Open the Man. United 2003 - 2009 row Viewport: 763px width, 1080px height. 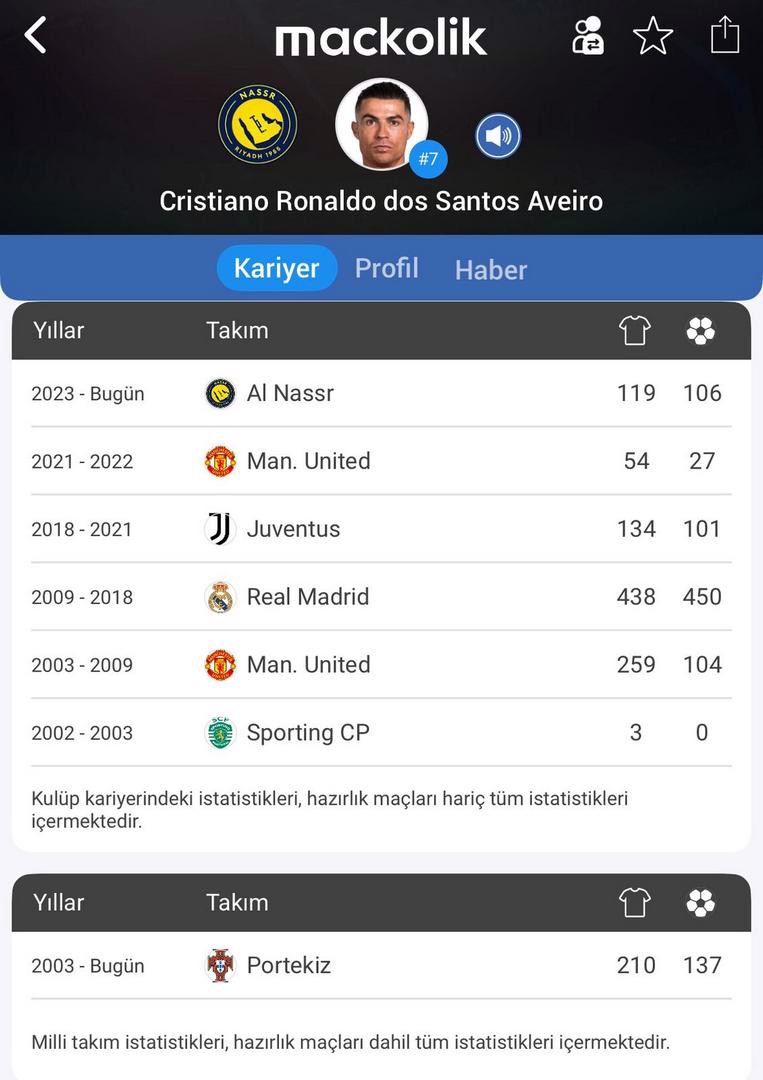pyautogui.click(x=380, y=665)
